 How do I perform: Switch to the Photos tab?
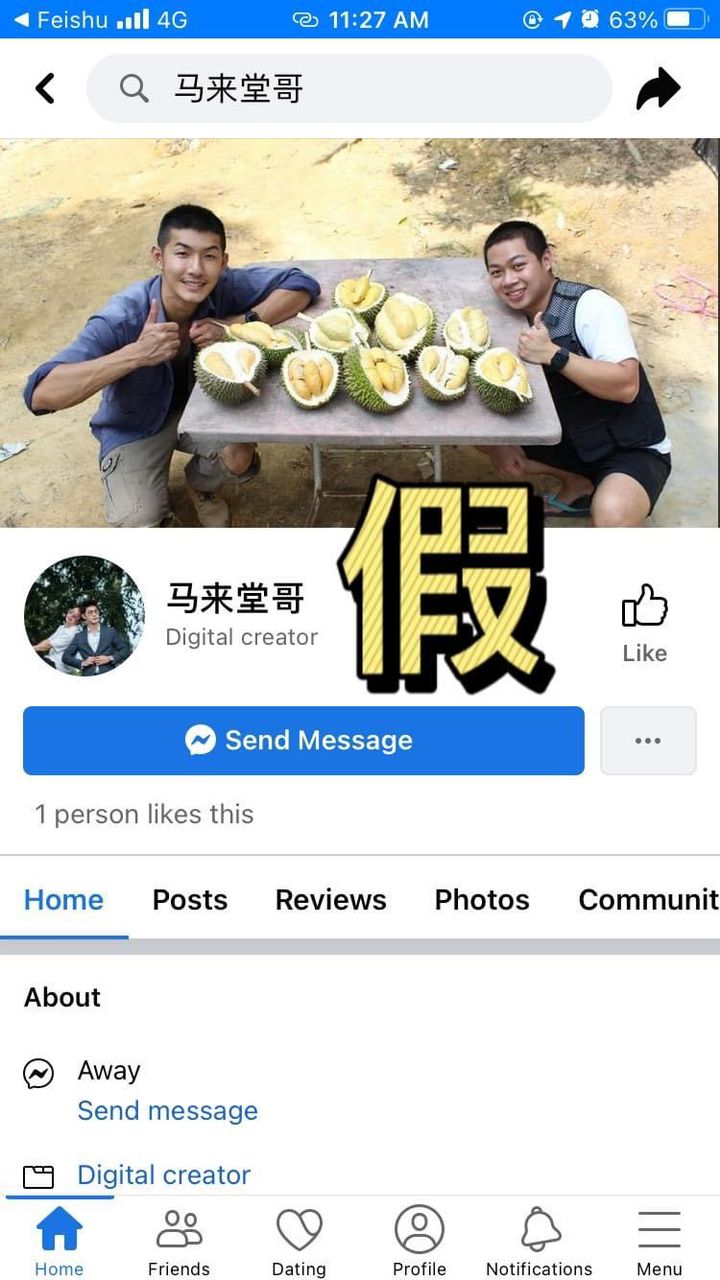tap(481, 899)
